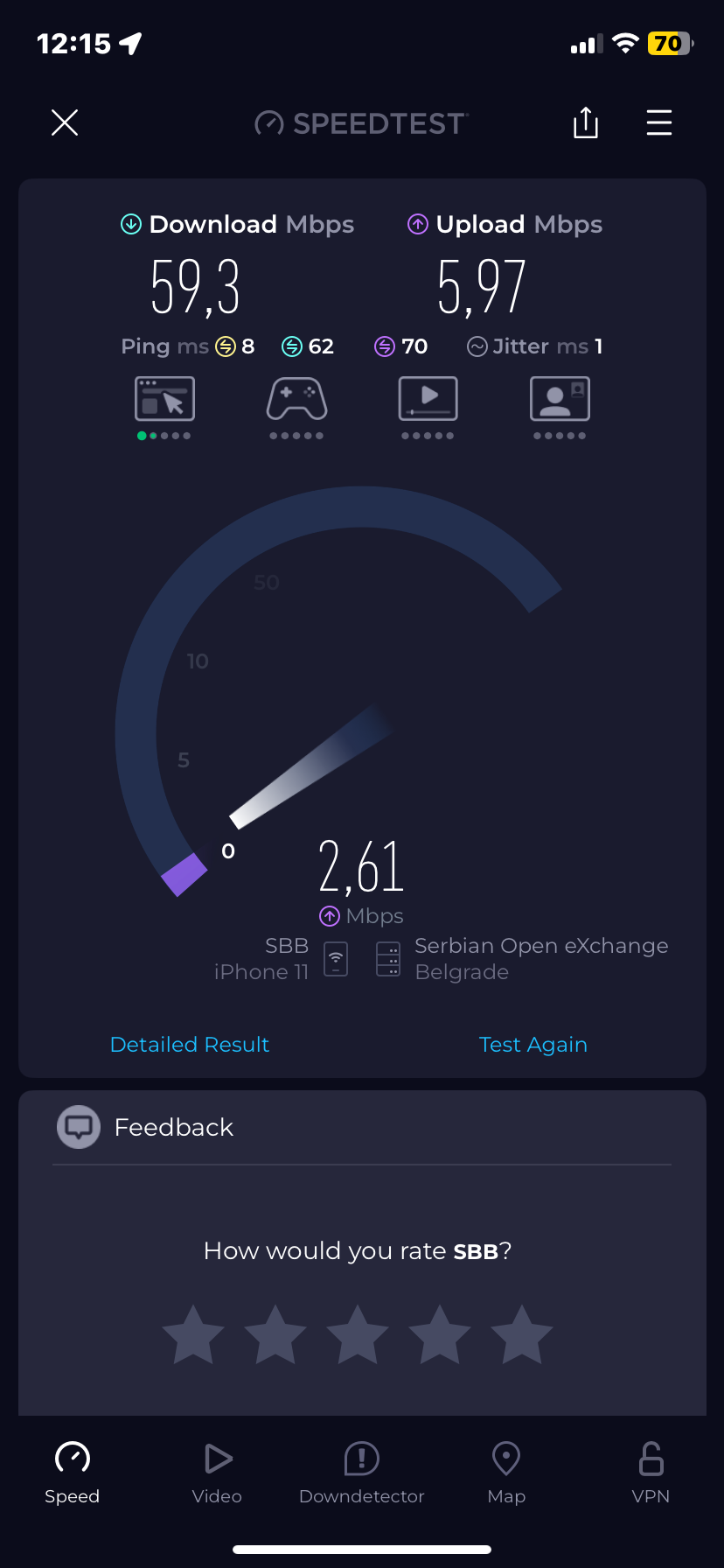Tap Test Again to rerun test
This screenshot has width=724, height=1568.
[x=533, y=1044]
